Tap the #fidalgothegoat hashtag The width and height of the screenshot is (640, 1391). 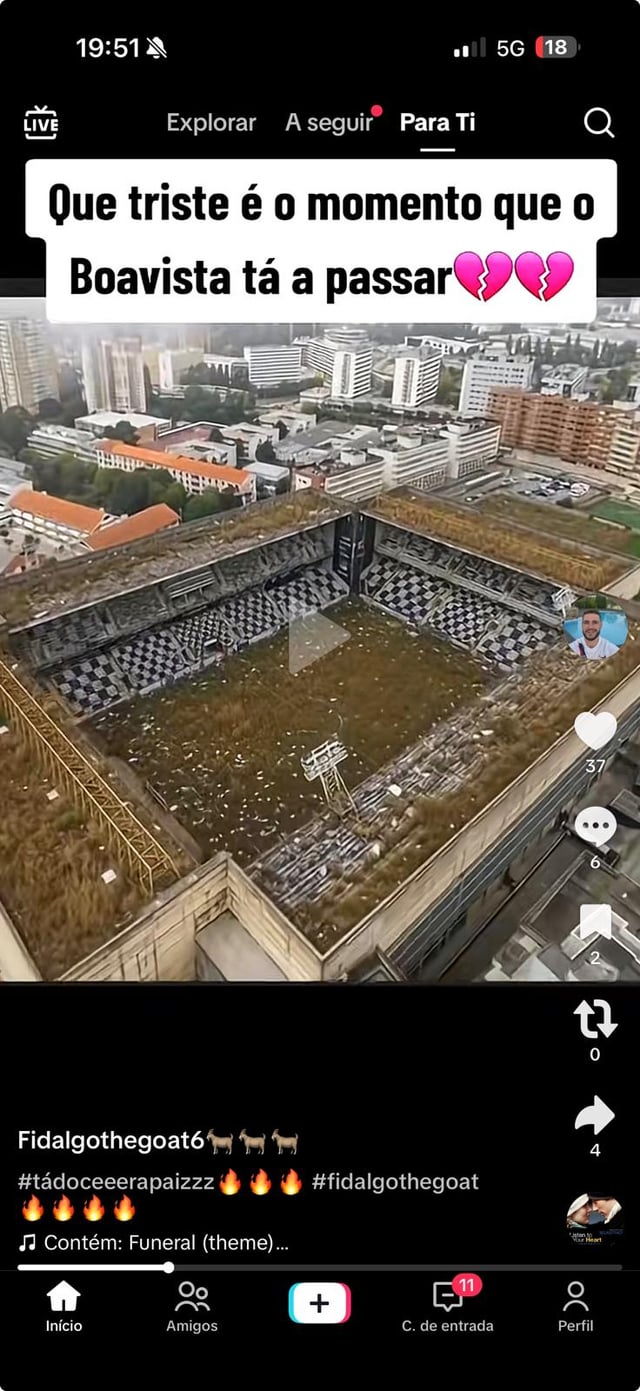395,1182
